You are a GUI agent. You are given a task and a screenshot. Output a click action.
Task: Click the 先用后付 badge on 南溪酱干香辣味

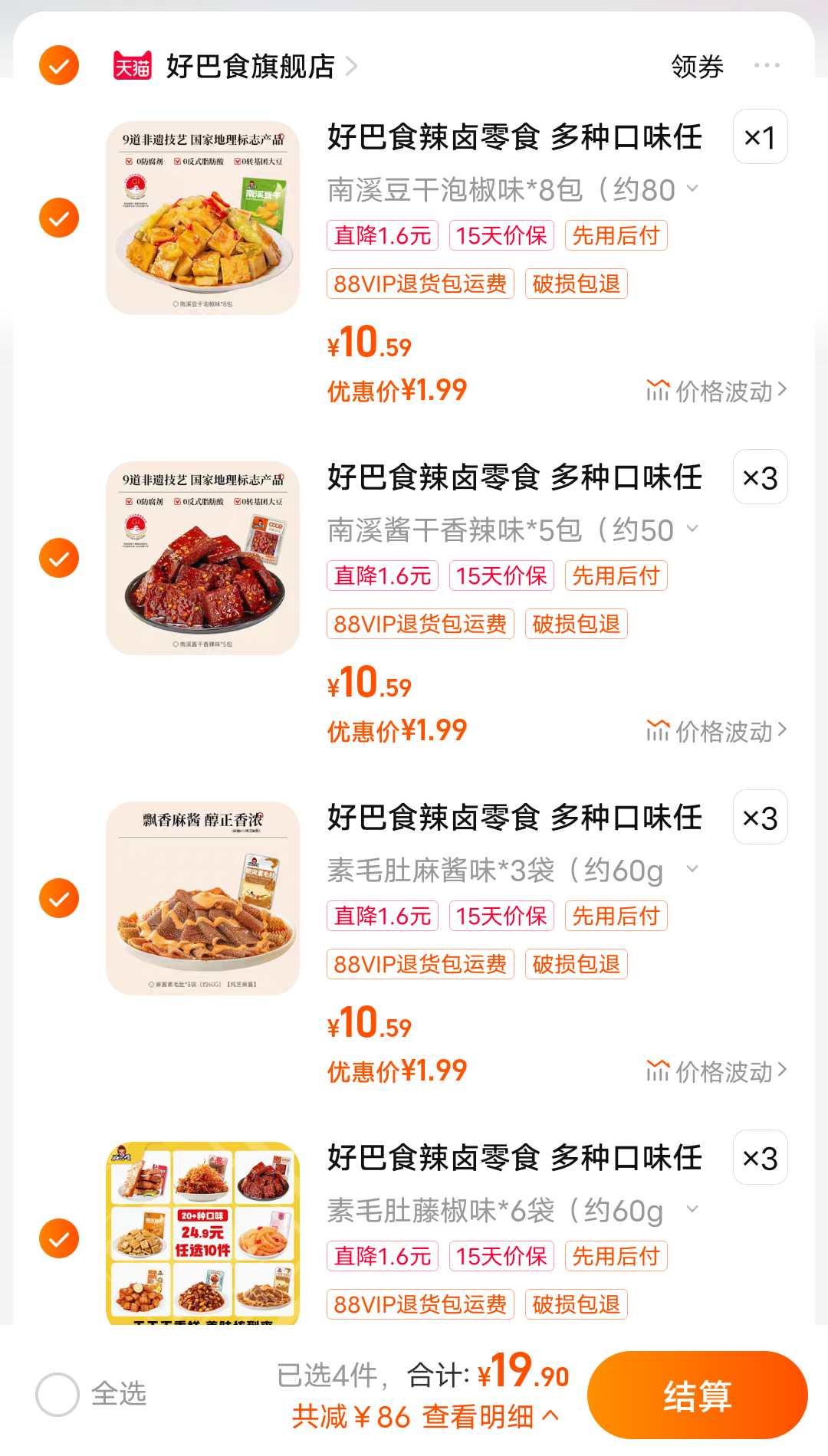pos(616,576)
